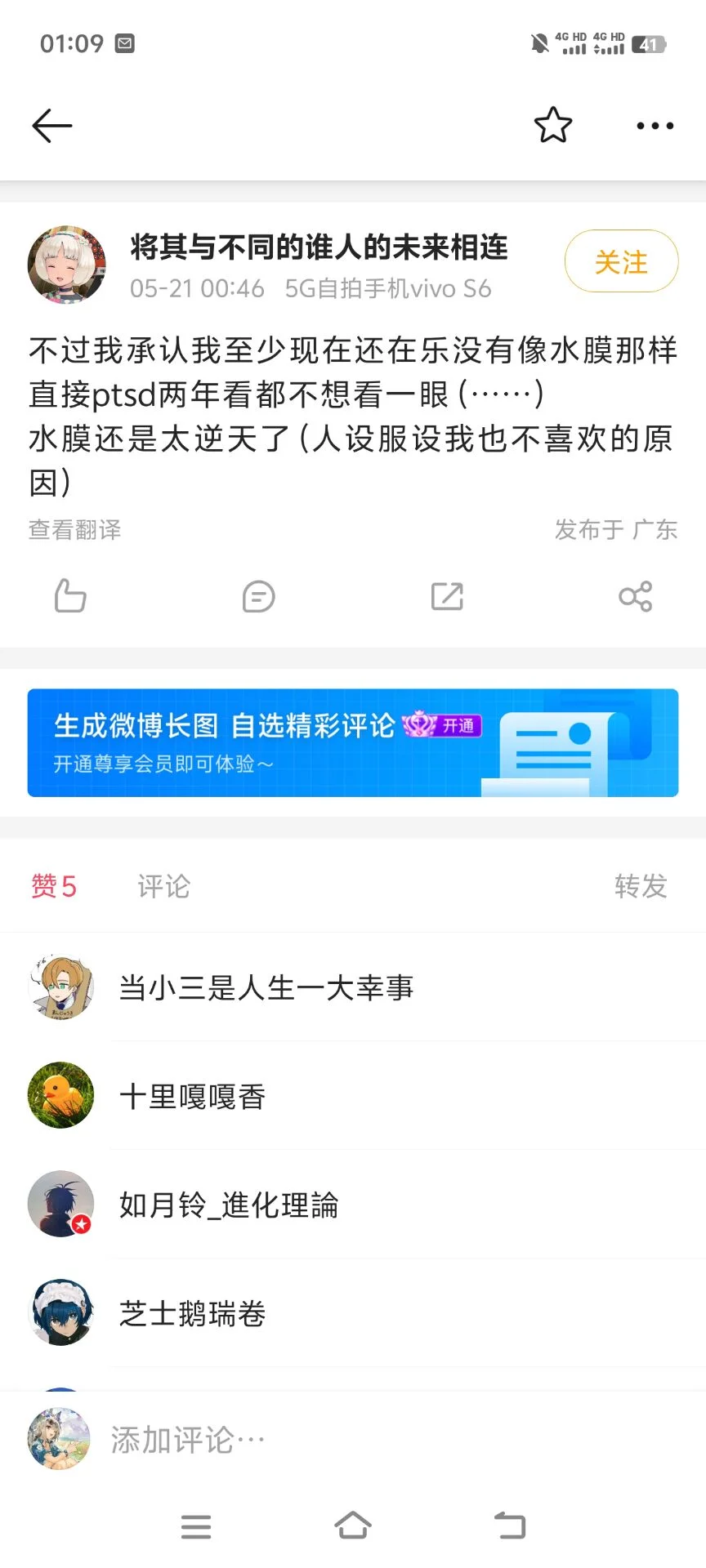706x1568 pixels.
Task: Open user 十里嘎嘎香's profile
Action: tap(193, 1097)
